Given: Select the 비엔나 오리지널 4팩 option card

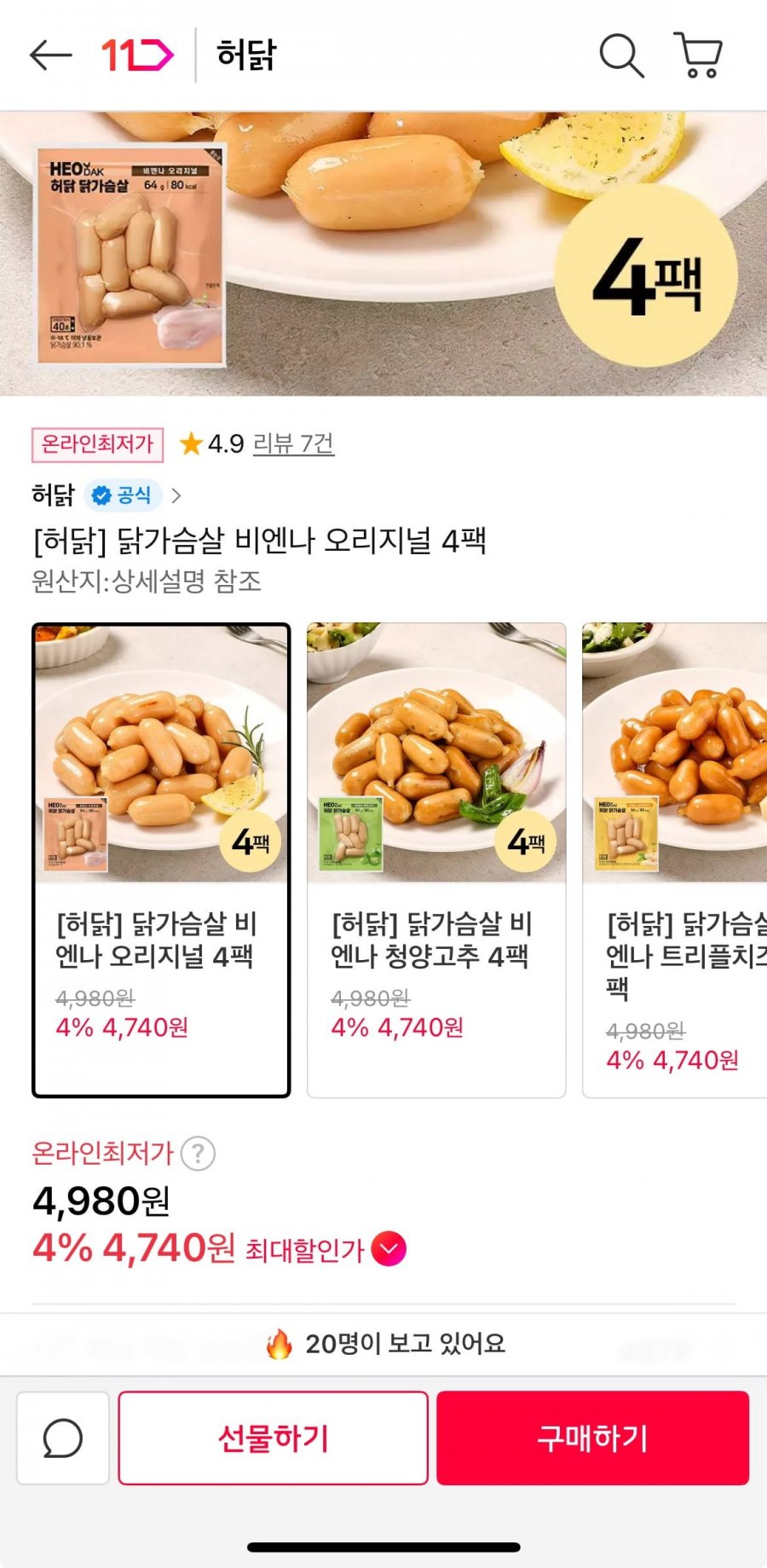Looking at the screenshot, I should pos(161,859).
